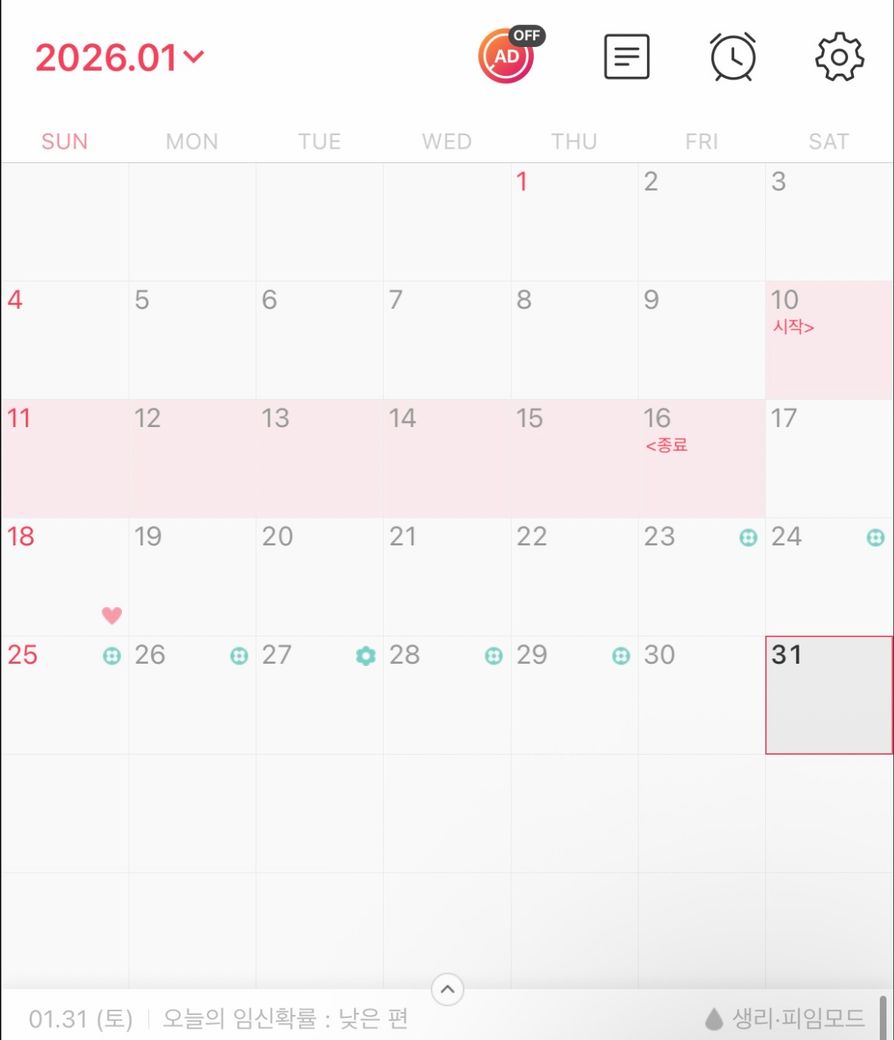The image size is (894, 1040).
Task: Open the 2026.01 month picker dropdown
Action: coord(120,58)
